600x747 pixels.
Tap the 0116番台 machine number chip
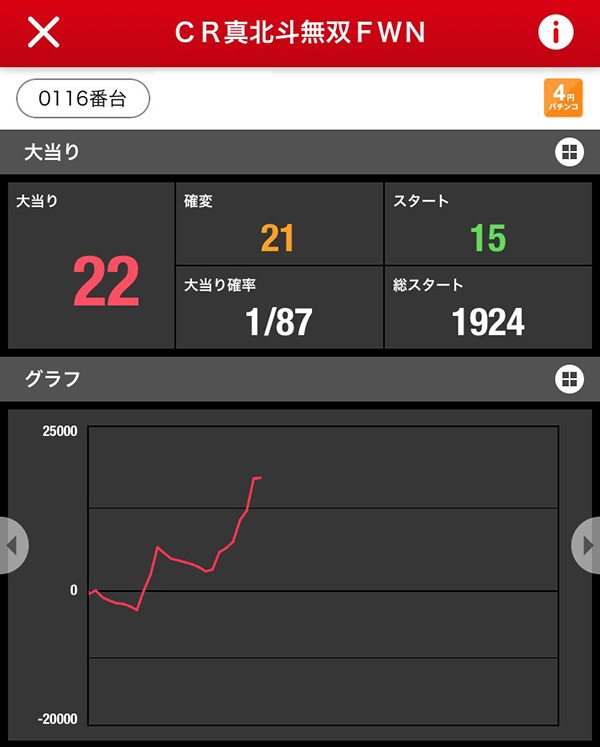click(83, 99)
